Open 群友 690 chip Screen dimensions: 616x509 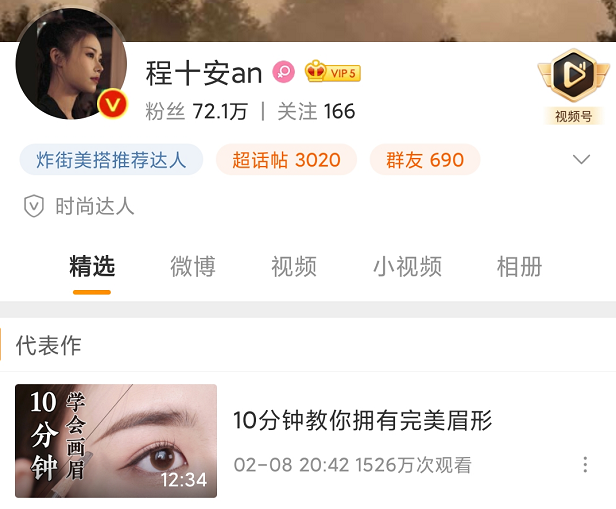[425, 160]
